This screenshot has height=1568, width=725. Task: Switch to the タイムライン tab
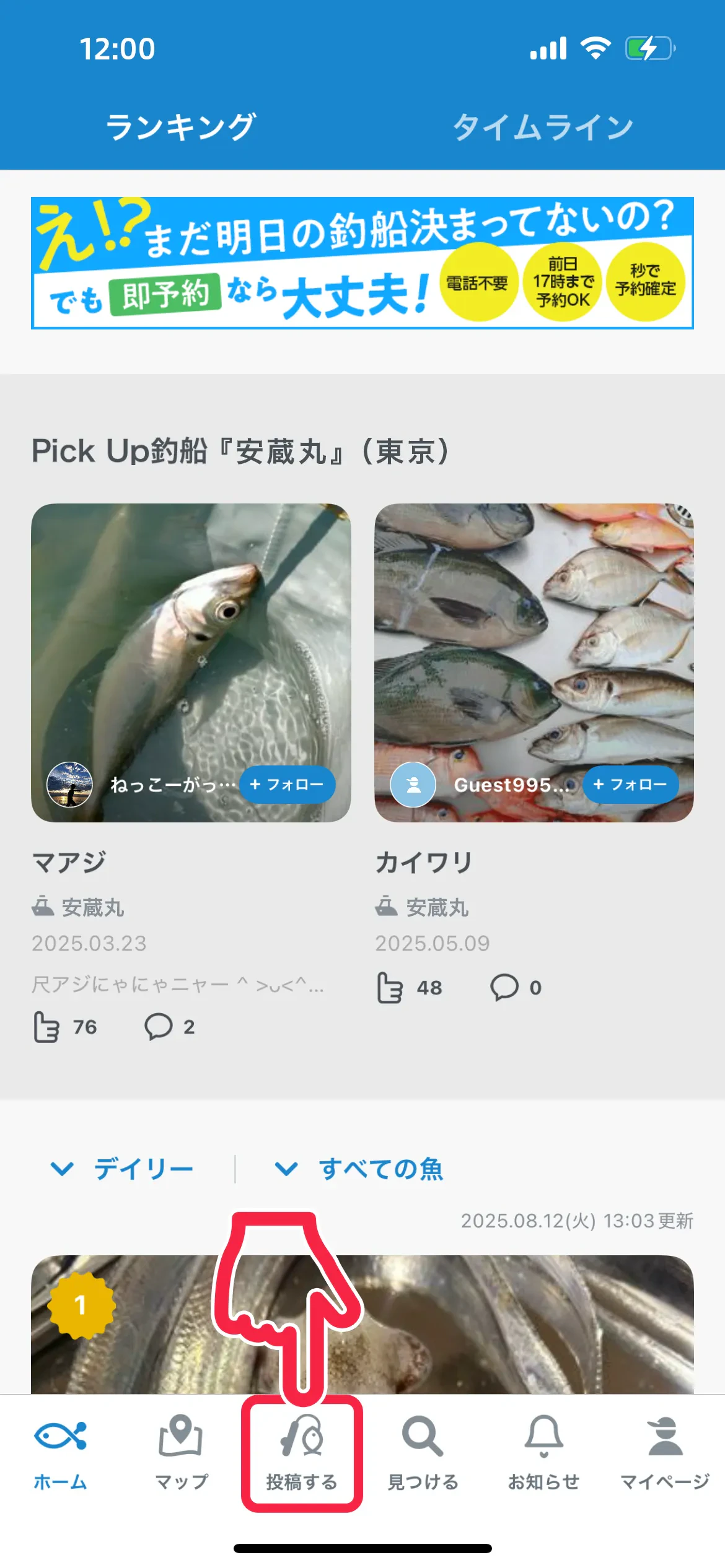click(x=543, y=128)
